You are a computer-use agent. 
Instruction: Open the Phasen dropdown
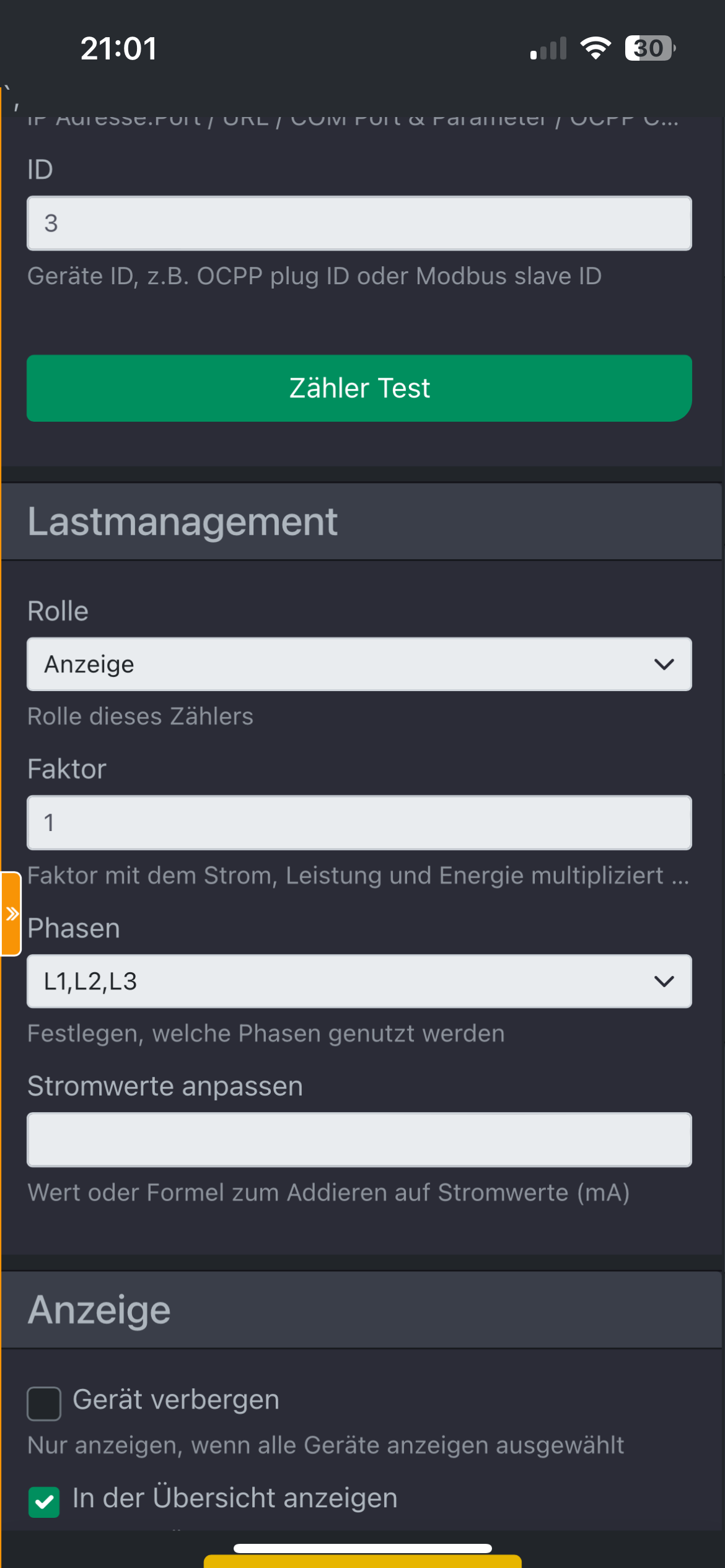point(359,981)
